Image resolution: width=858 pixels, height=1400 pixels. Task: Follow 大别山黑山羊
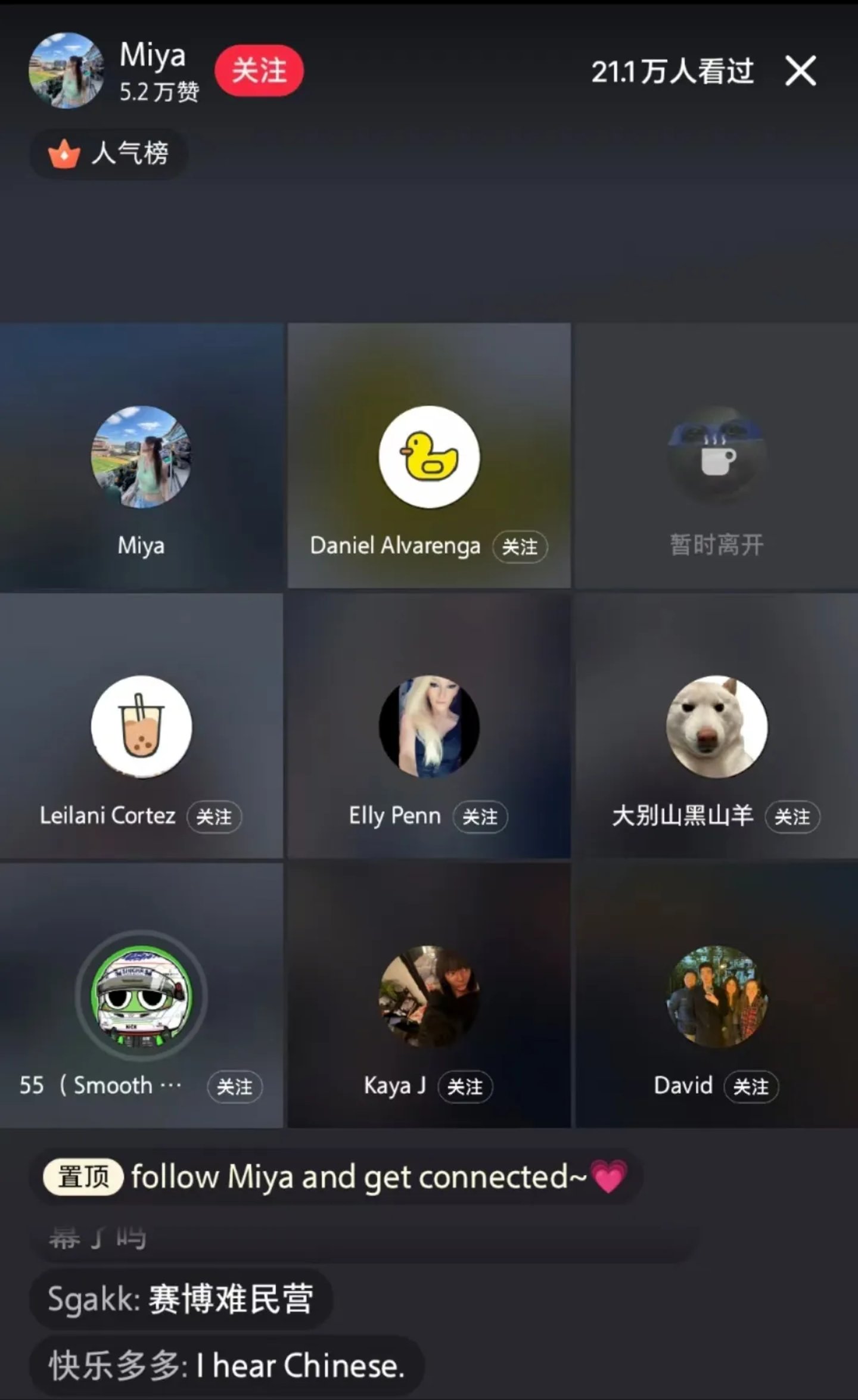[x=792, y=816]
